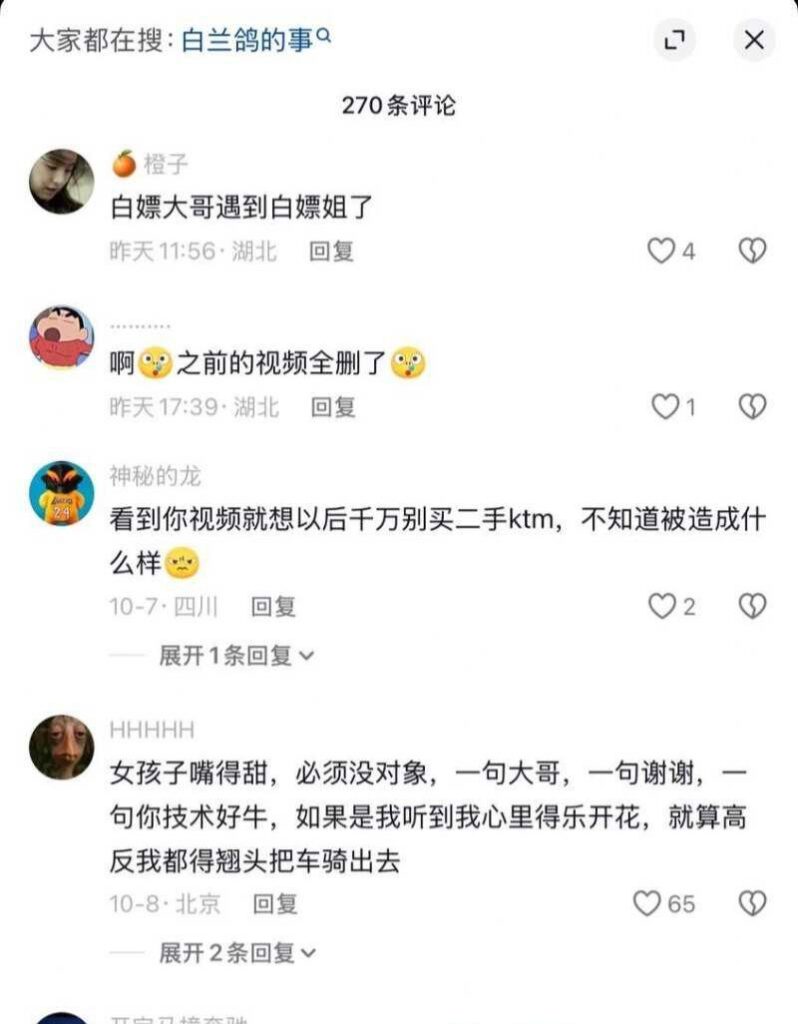The width and height of the screenshot is (798, 1024).
Task: Like 神秘的龙's comment
Action: 662,606
